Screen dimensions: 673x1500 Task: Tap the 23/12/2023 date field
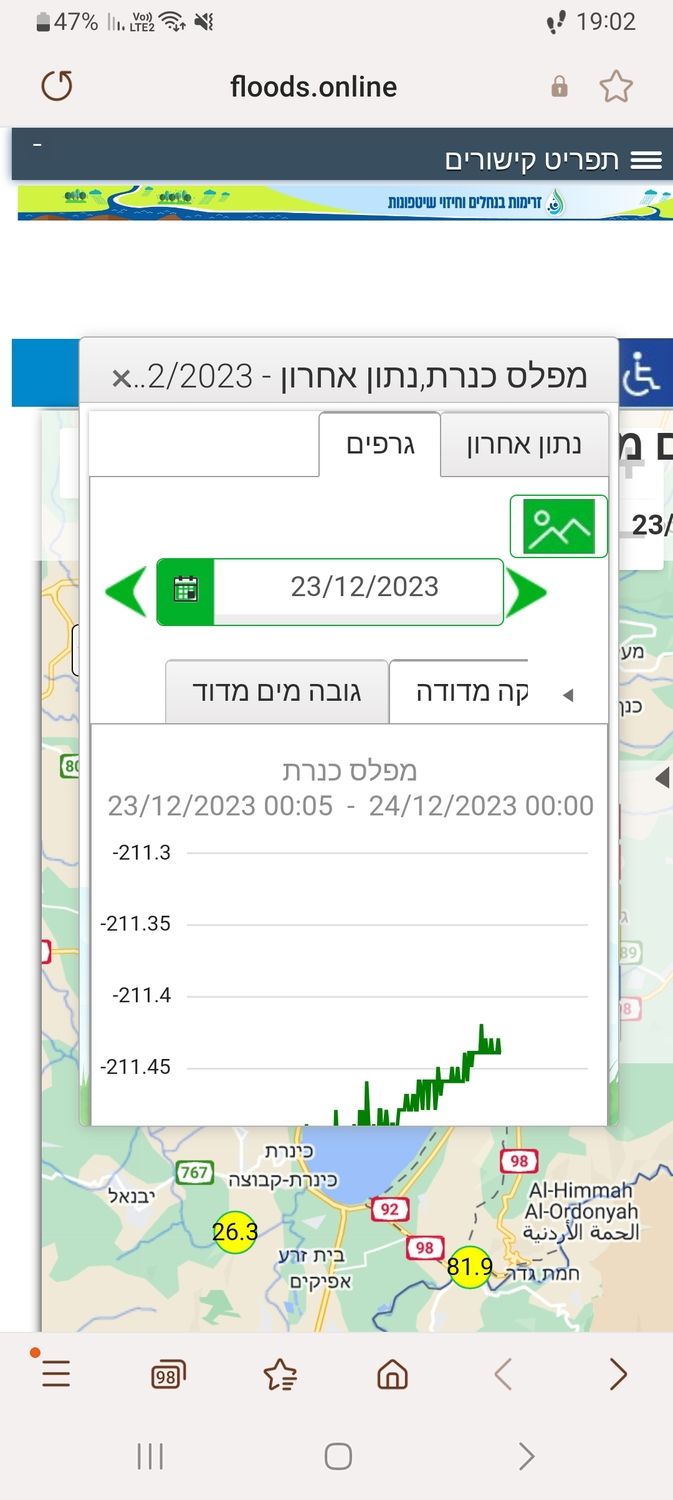364,587
